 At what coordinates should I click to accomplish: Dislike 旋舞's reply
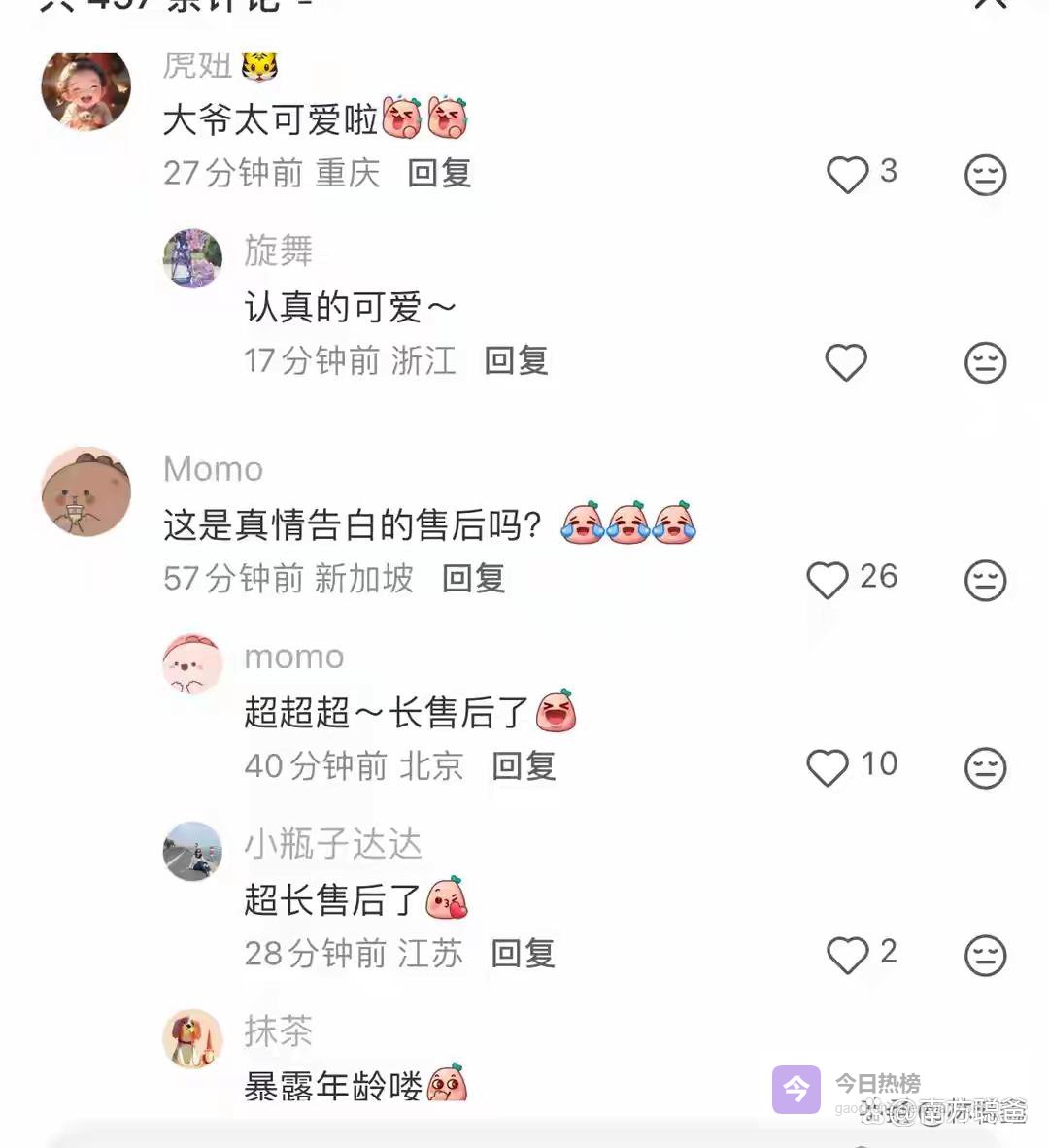click(985, 363)
